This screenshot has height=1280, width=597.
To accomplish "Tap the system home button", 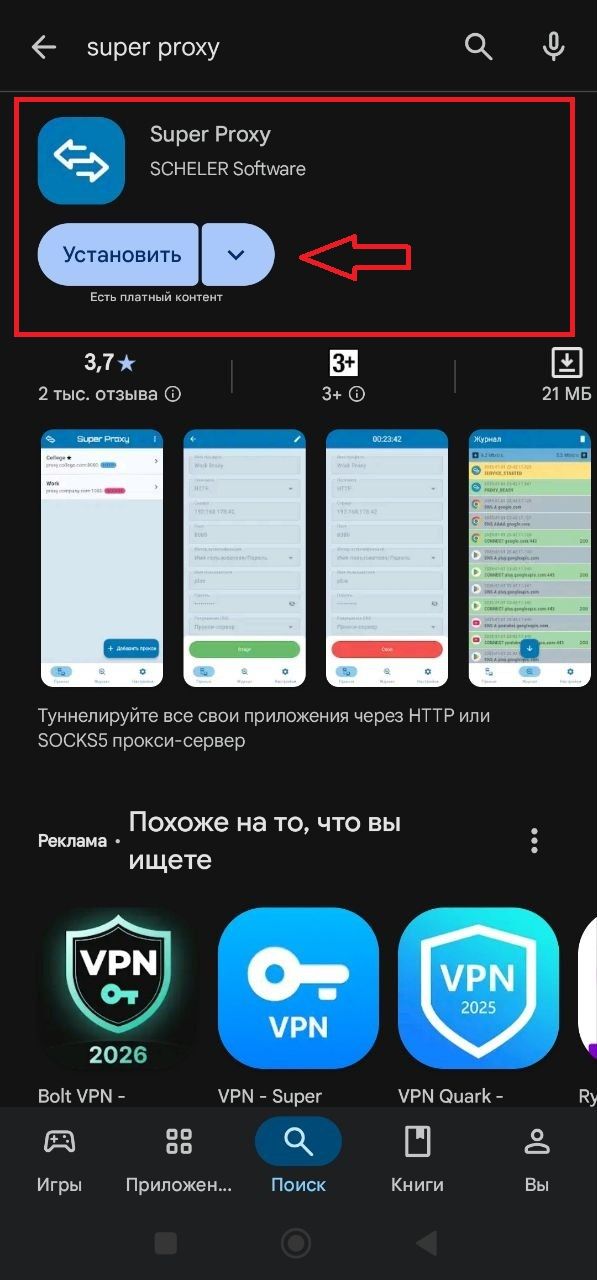I will (296, 1243).
